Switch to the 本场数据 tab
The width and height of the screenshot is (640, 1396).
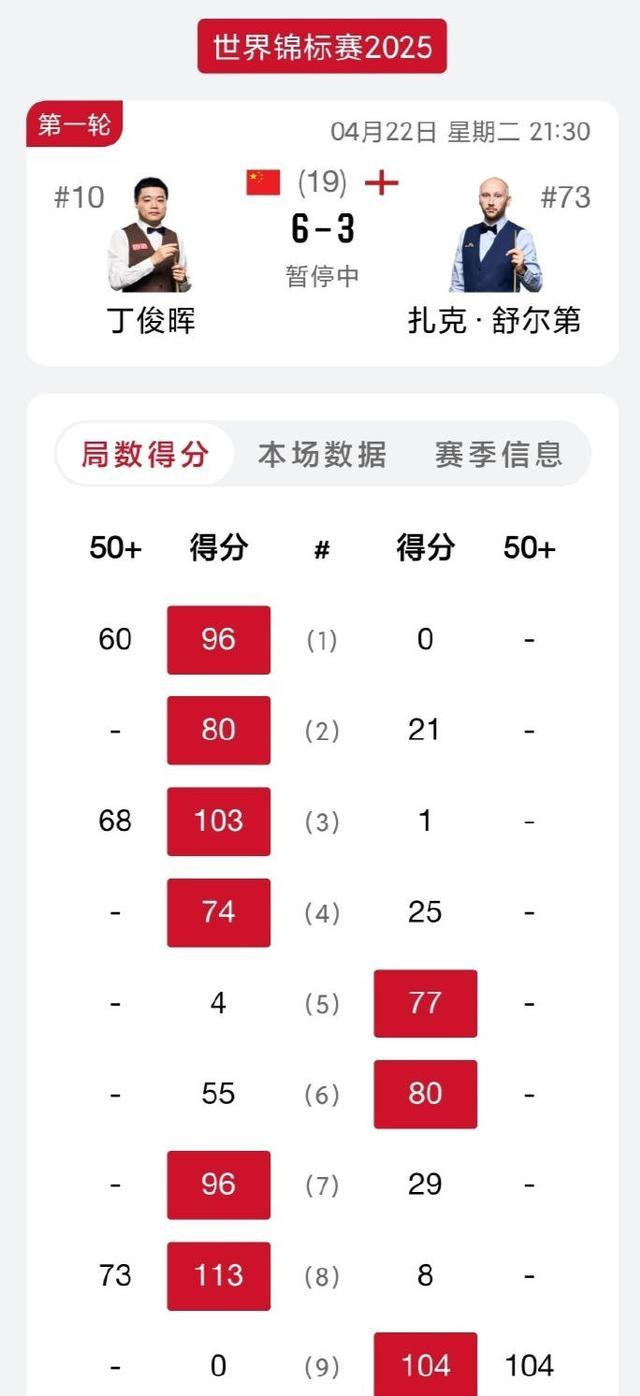click(x=322, y=454)
